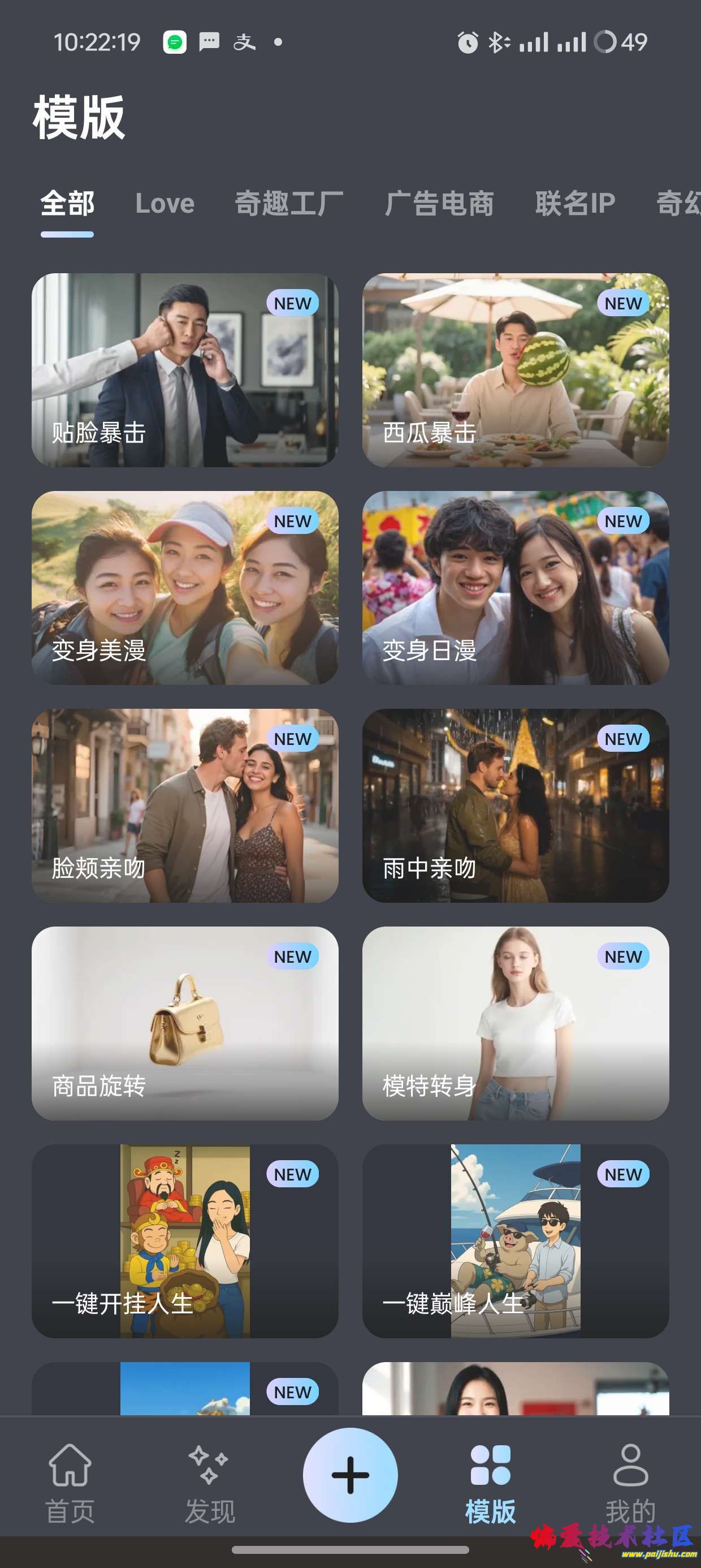Screen dimensions: 701x1568
Task: Switch to the Love category tab
Action: click(x=165, y=203)
